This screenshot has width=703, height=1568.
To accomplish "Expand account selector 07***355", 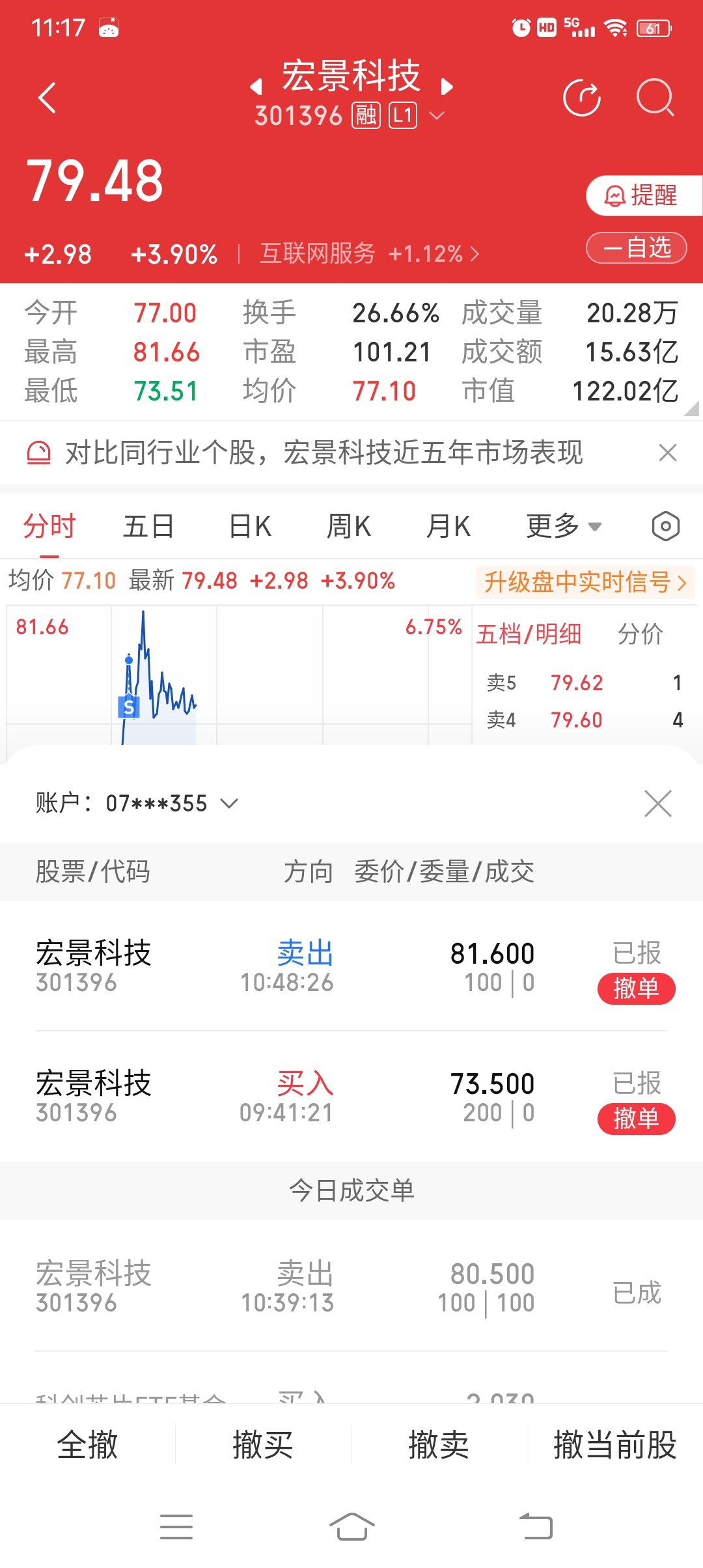I will coord(137,804).
